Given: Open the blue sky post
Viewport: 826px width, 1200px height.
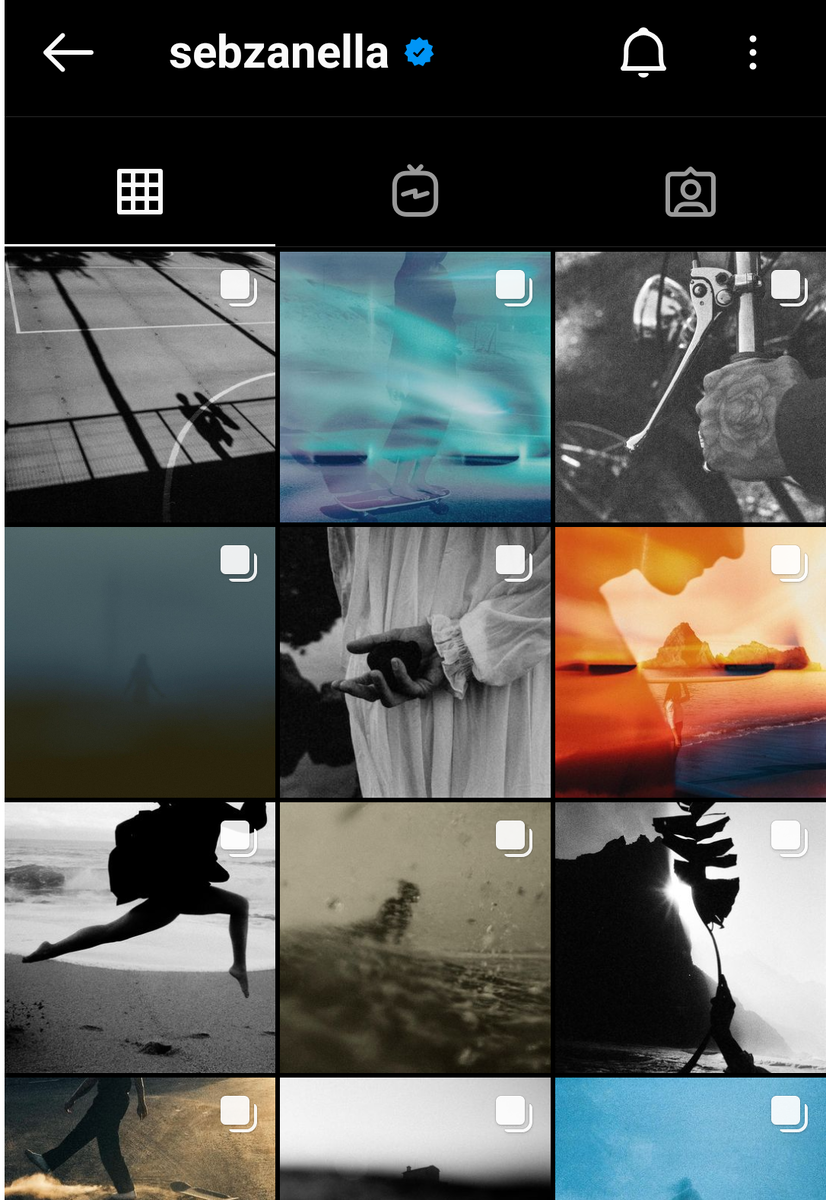Looking at the screenshot, I should tap(690, 1140).
